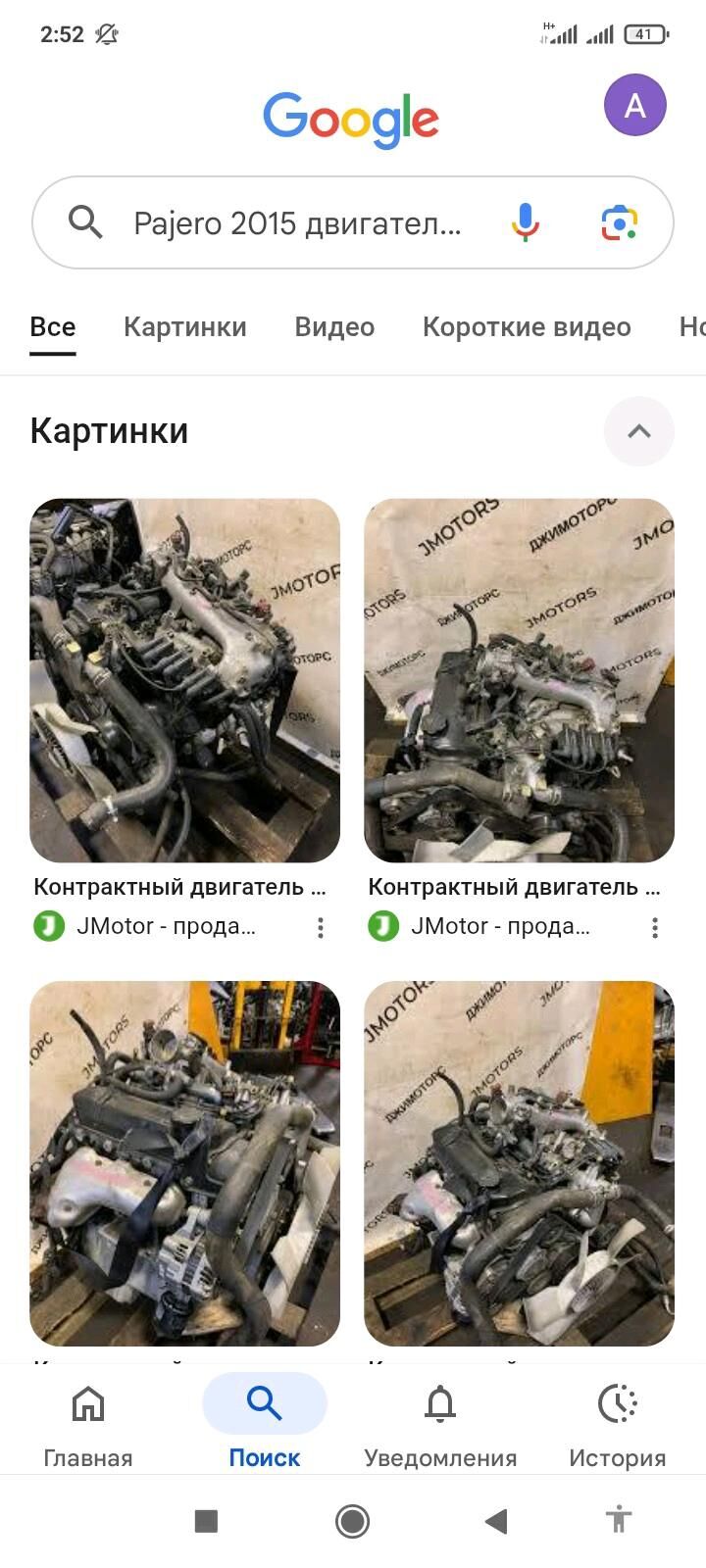Open the engine image with yellow forklift, bottom left
The width and height of the screenshot is (706, 1568).
coord(184,1162)
